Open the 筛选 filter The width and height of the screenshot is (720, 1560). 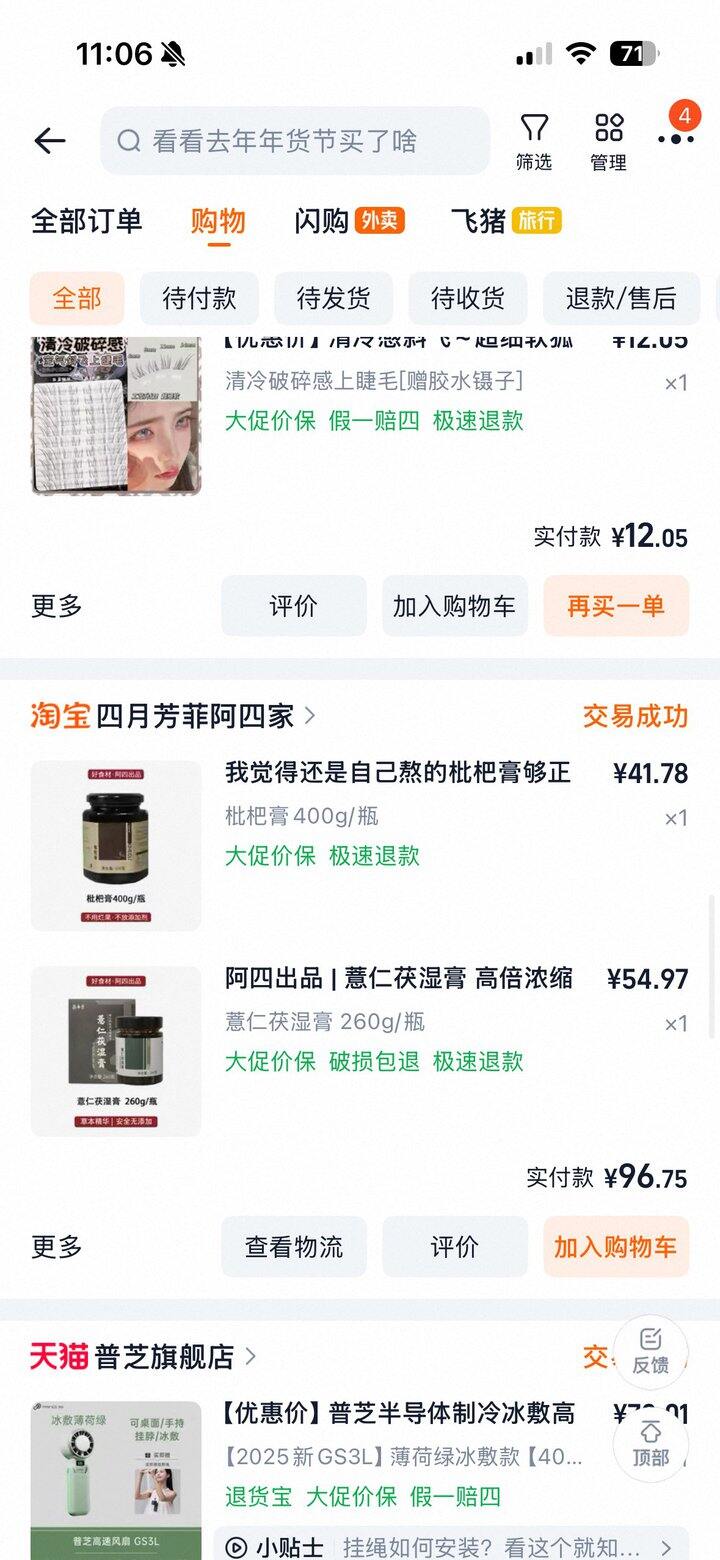tap(534, 141)
